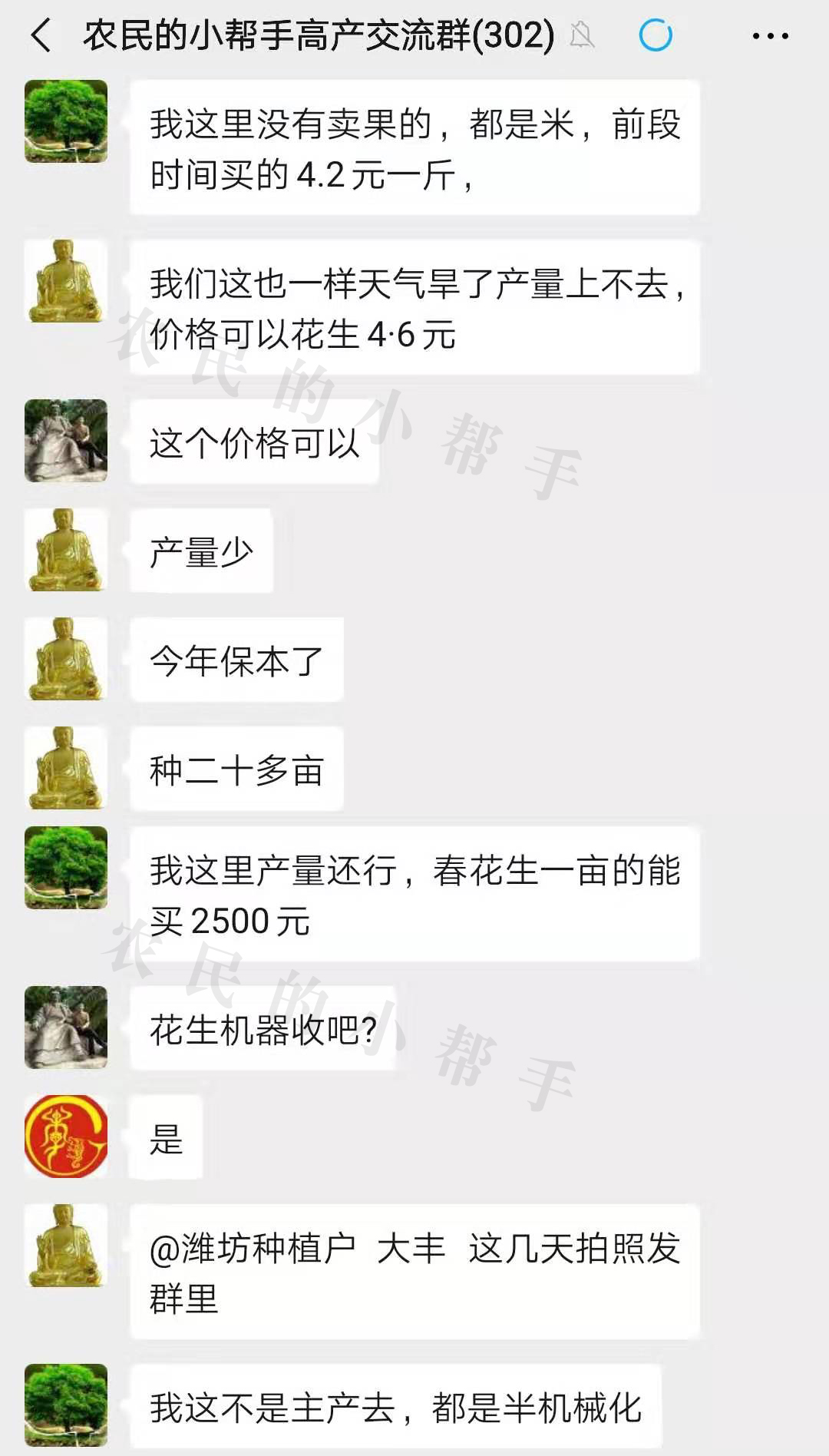Tap the statue avatar beside 花生机器收吧 message
This screenshot has width=829, height=1456.
pyautogui.click(x=64, y=1029)
